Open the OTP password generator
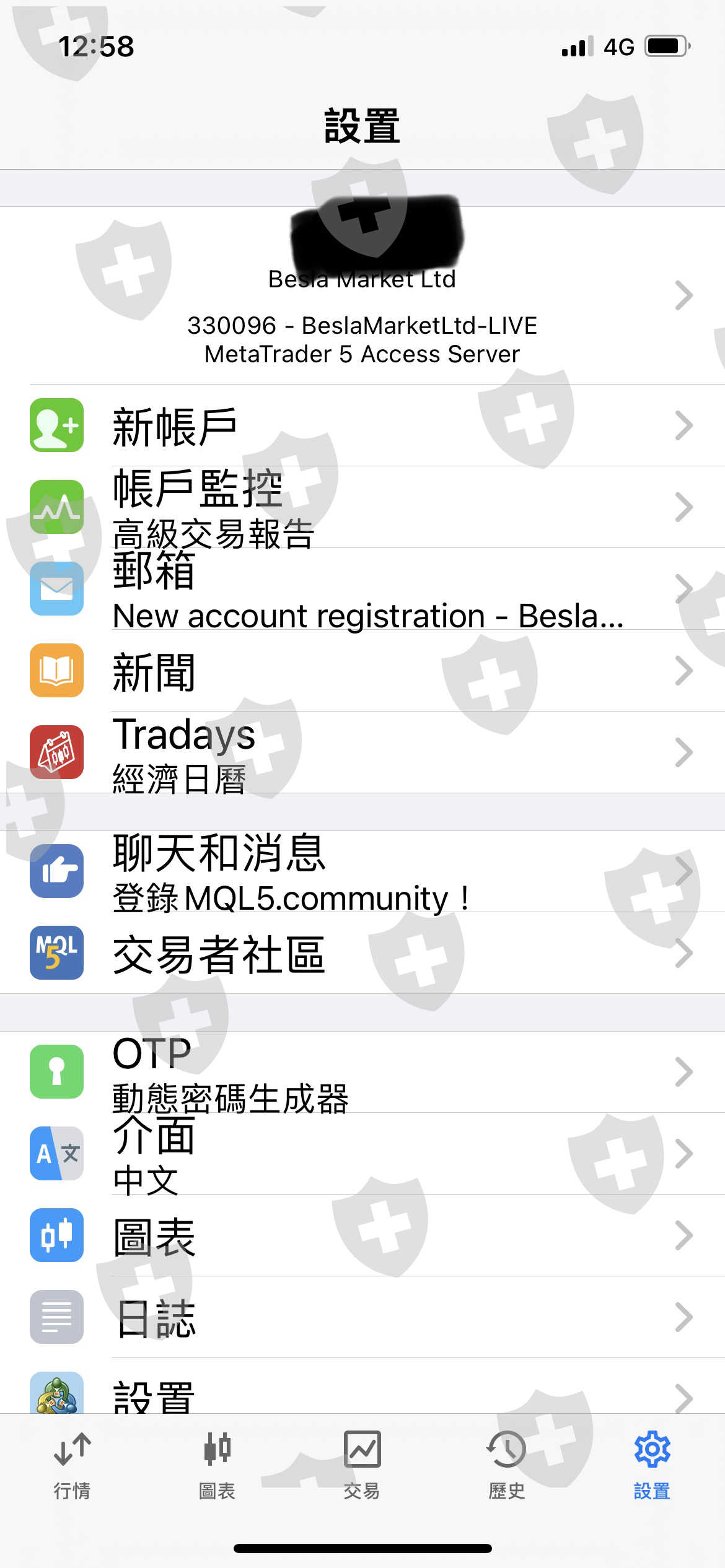This screenshot has width=725, height=1568. (362, 1072)
